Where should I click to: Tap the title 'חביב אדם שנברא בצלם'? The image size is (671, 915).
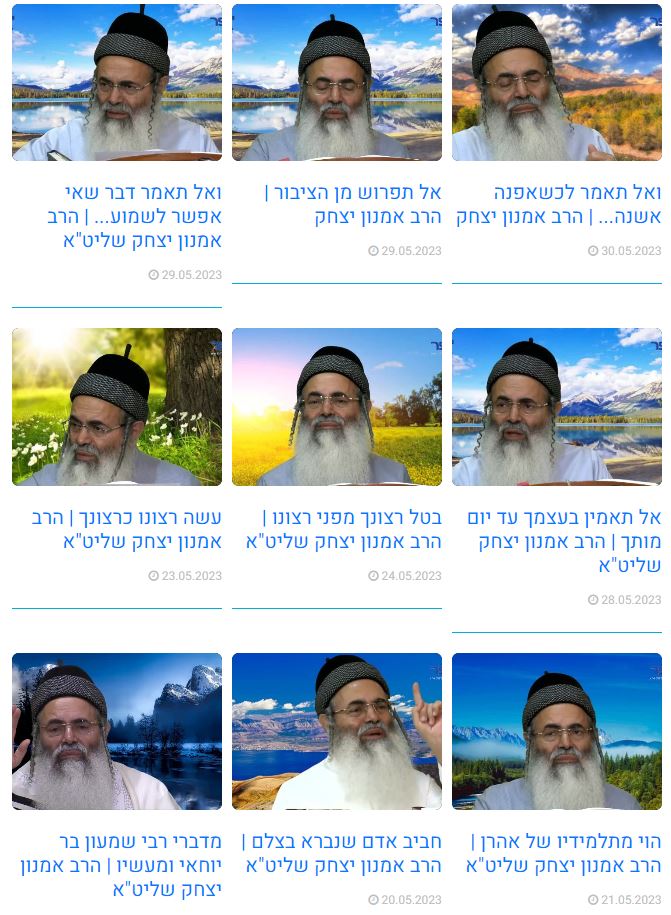pos(342,853)
